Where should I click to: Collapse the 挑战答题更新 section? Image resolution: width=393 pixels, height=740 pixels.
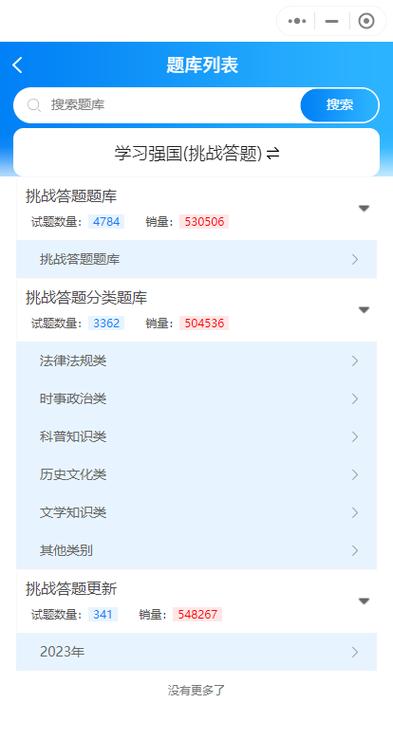point(364,601)
